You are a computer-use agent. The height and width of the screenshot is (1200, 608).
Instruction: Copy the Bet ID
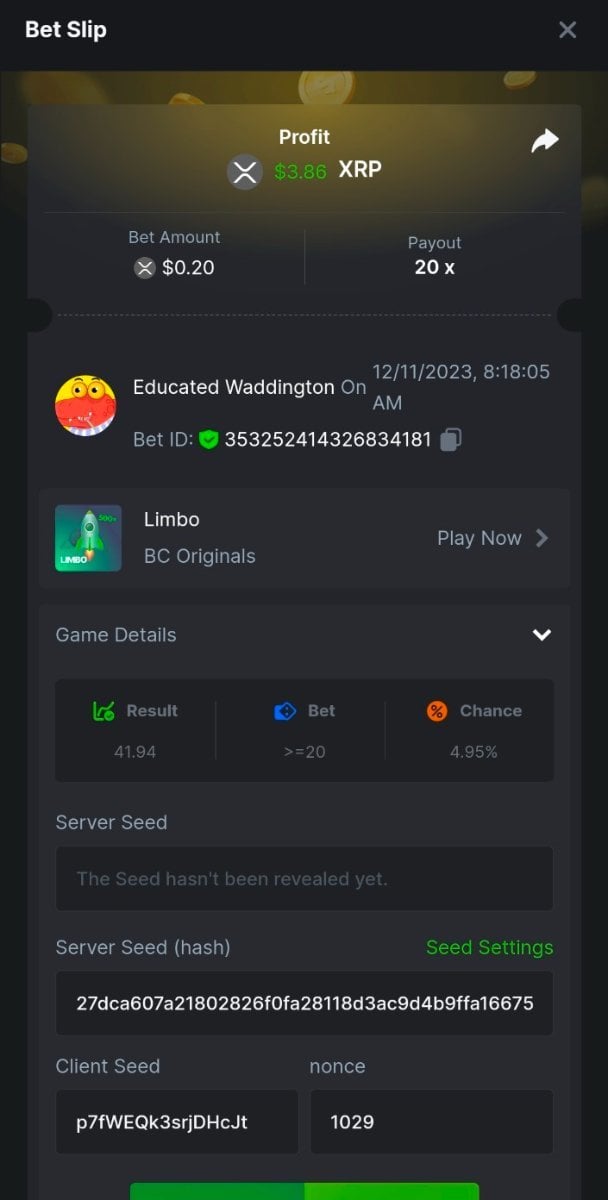coord(451,439)
